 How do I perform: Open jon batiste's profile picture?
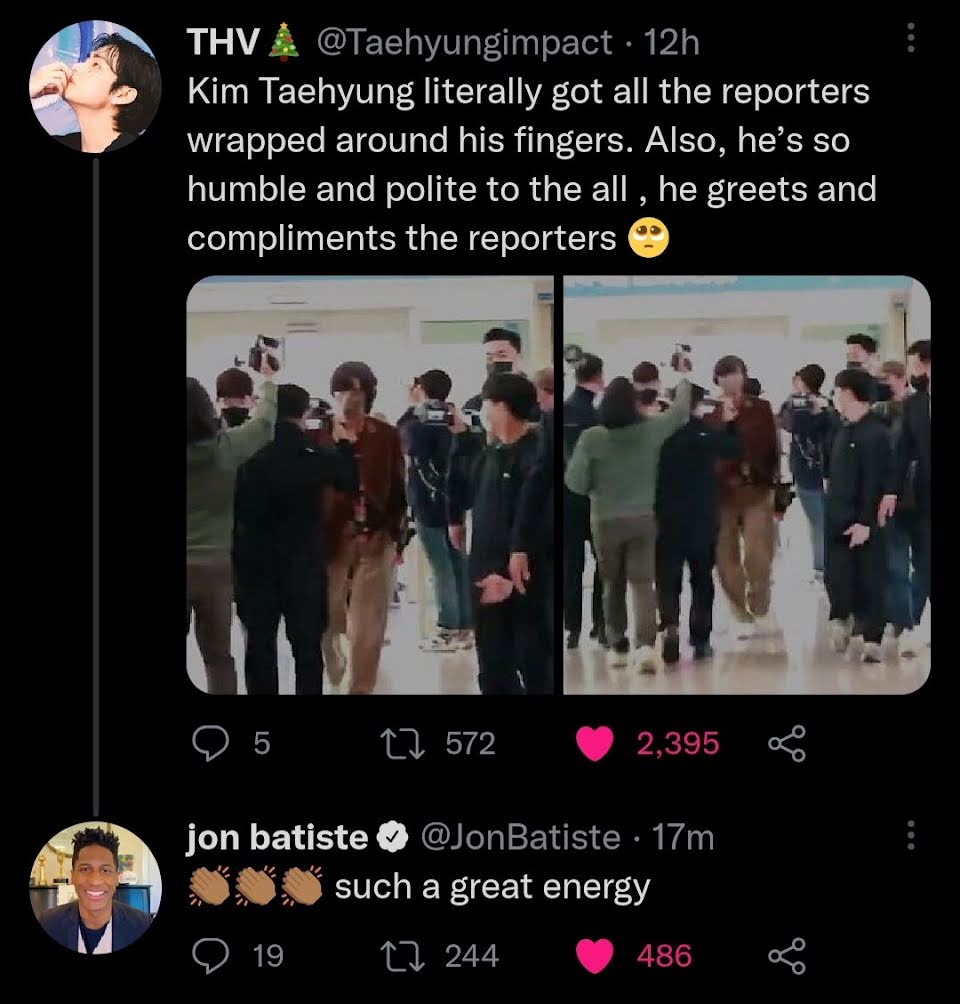[x=96, y=887]
